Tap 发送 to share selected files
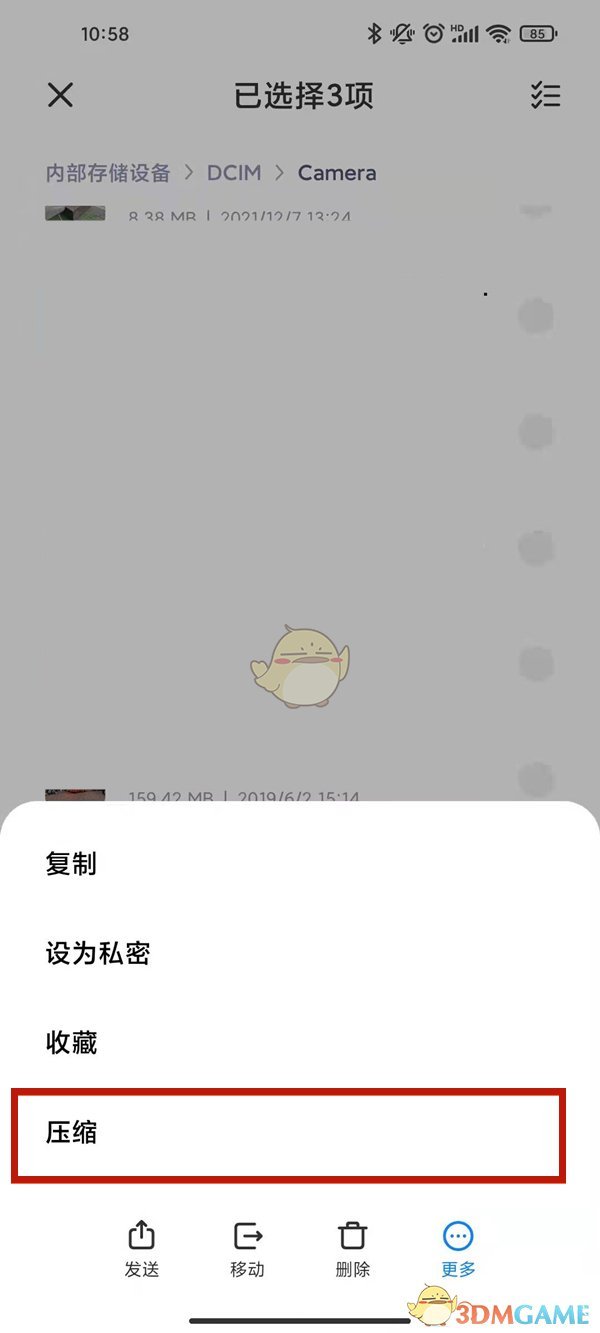Image resolution: width=600 pixels, height=1333 pixels. pyautogui.click(x=142, y=1248)
